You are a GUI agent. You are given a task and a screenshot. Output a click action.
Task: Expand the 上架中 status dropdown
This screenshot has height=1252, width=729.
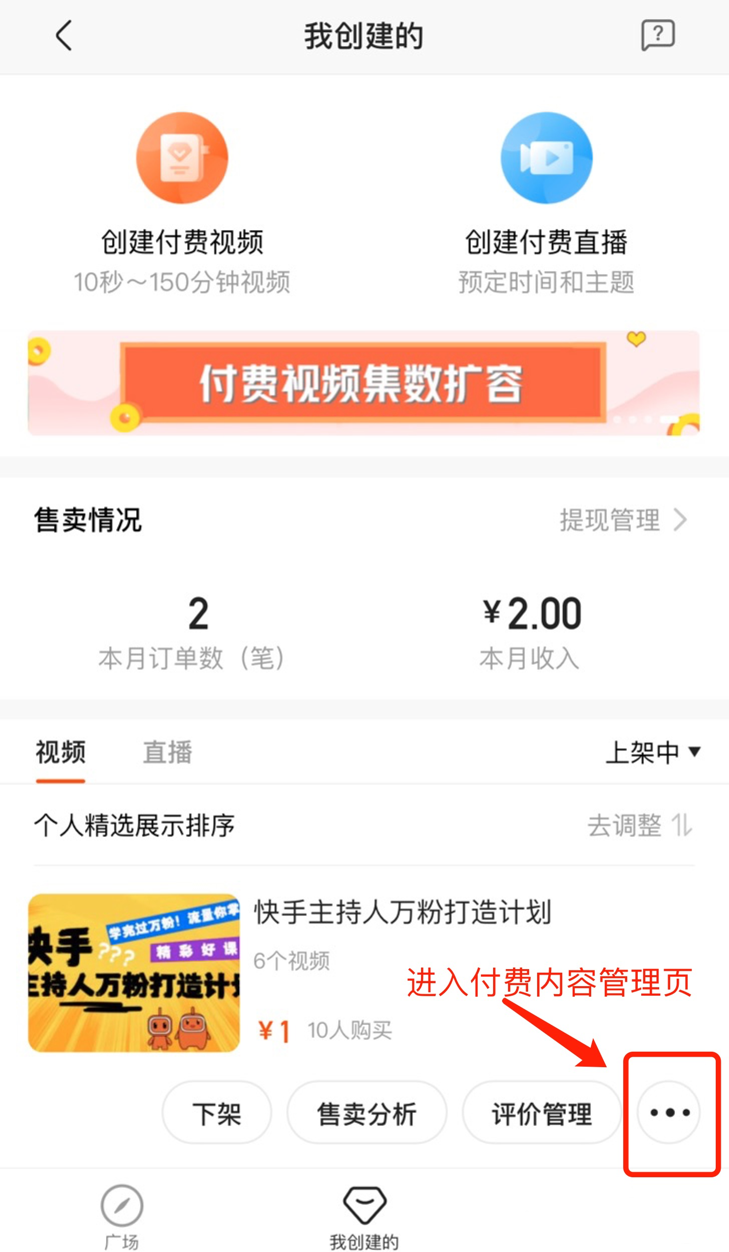(x=652, y=752)
